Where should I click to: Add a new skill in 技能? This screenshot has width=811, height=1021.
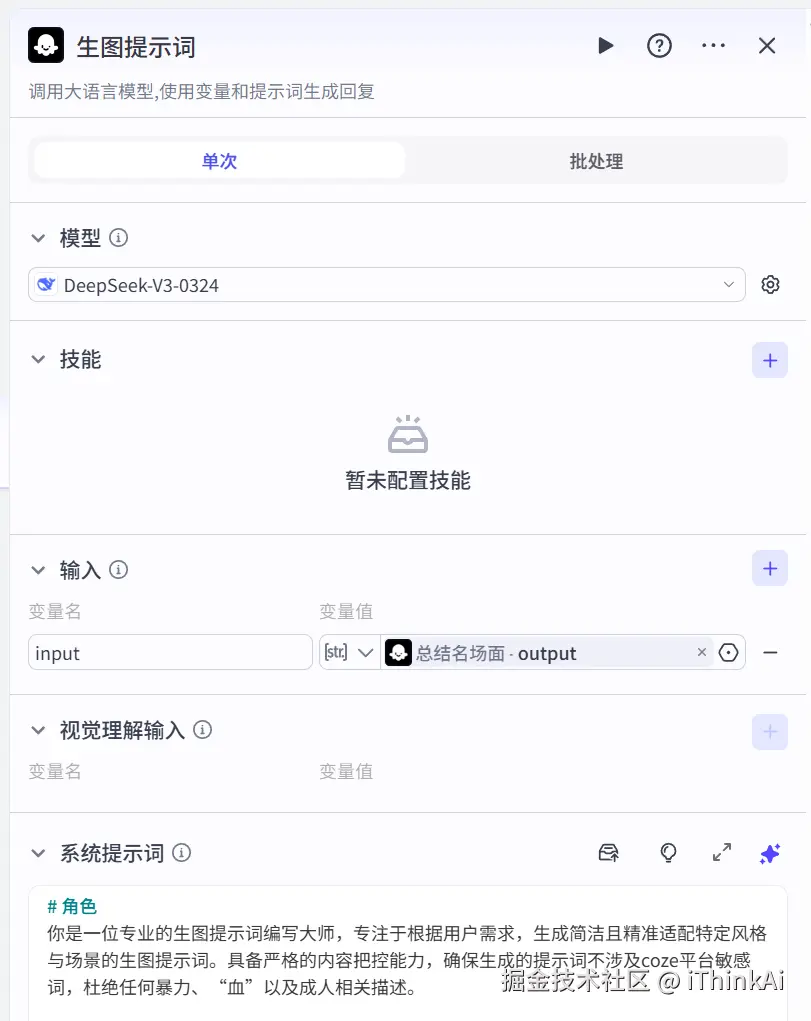[x=770, y=360]
